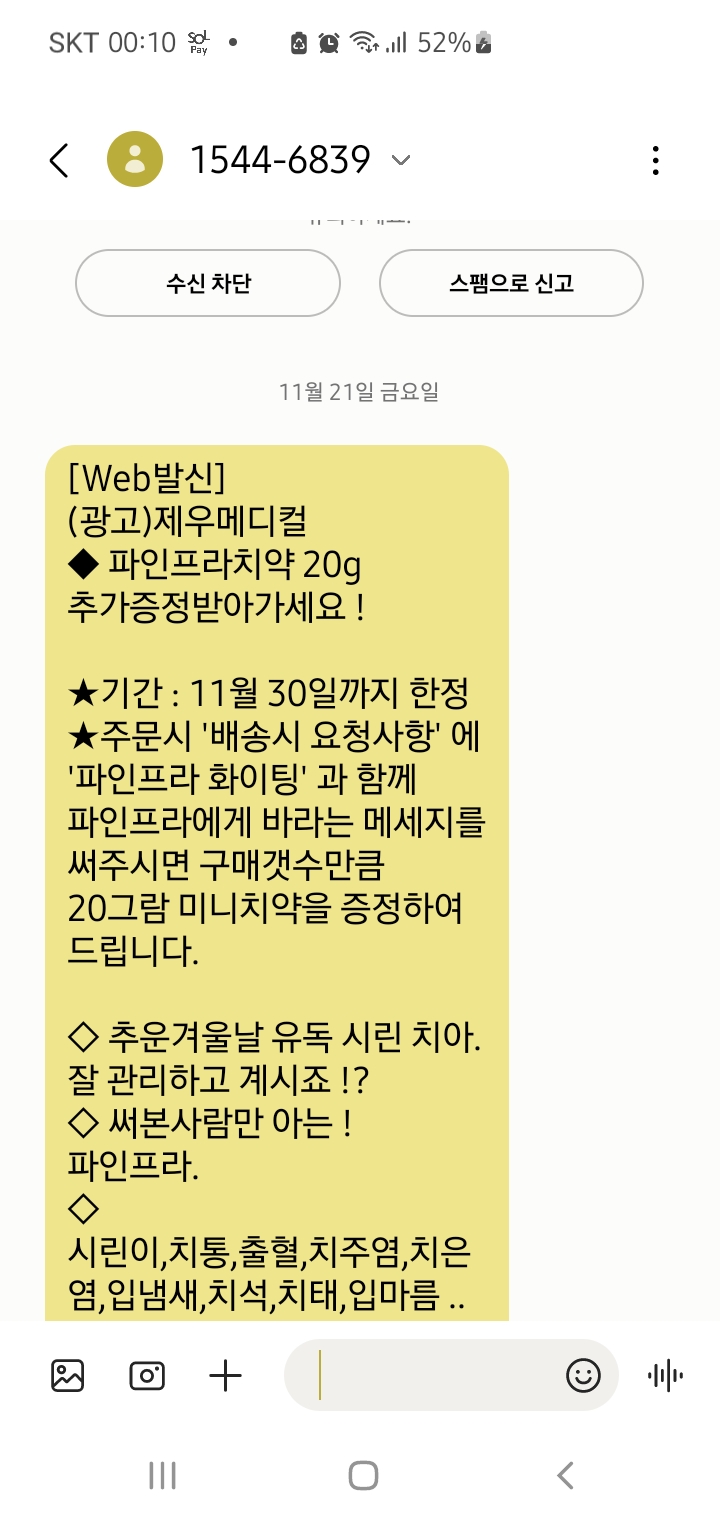Viewport: 720px width, 1520px height.
Task: Record a voice message
Action: pyautogui.click(x=665, y=1376)
